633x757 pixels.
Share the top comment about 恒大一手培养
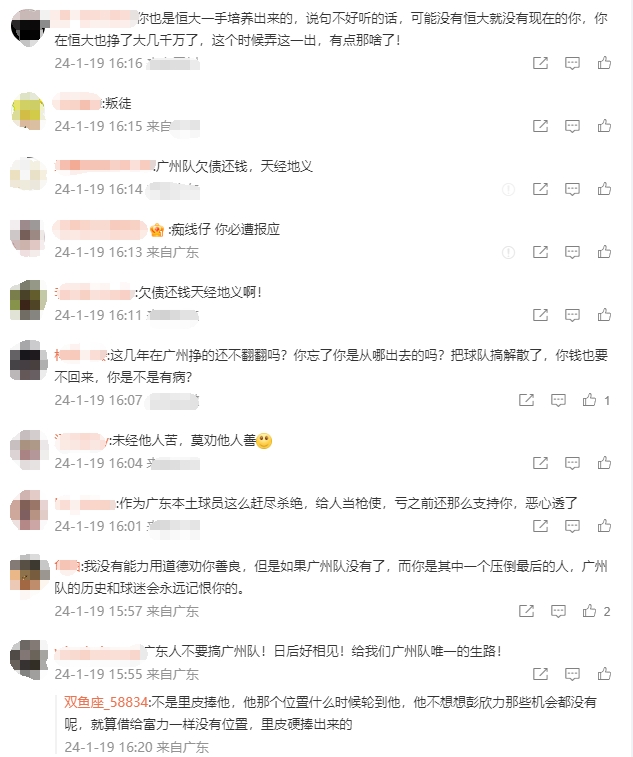coord(540,63)
